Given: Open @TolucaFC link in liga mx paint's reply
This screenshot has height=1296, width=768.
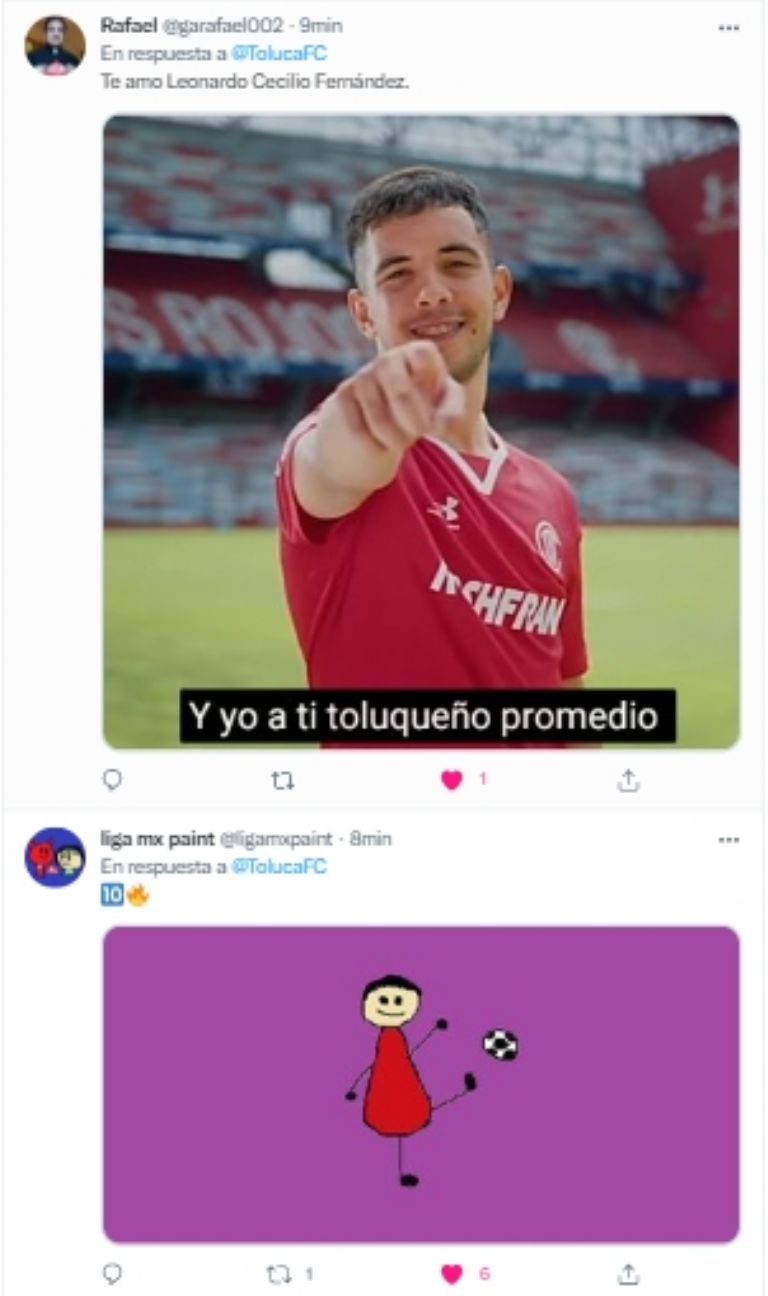Looking at the screenshot, I should pos(280,867).
